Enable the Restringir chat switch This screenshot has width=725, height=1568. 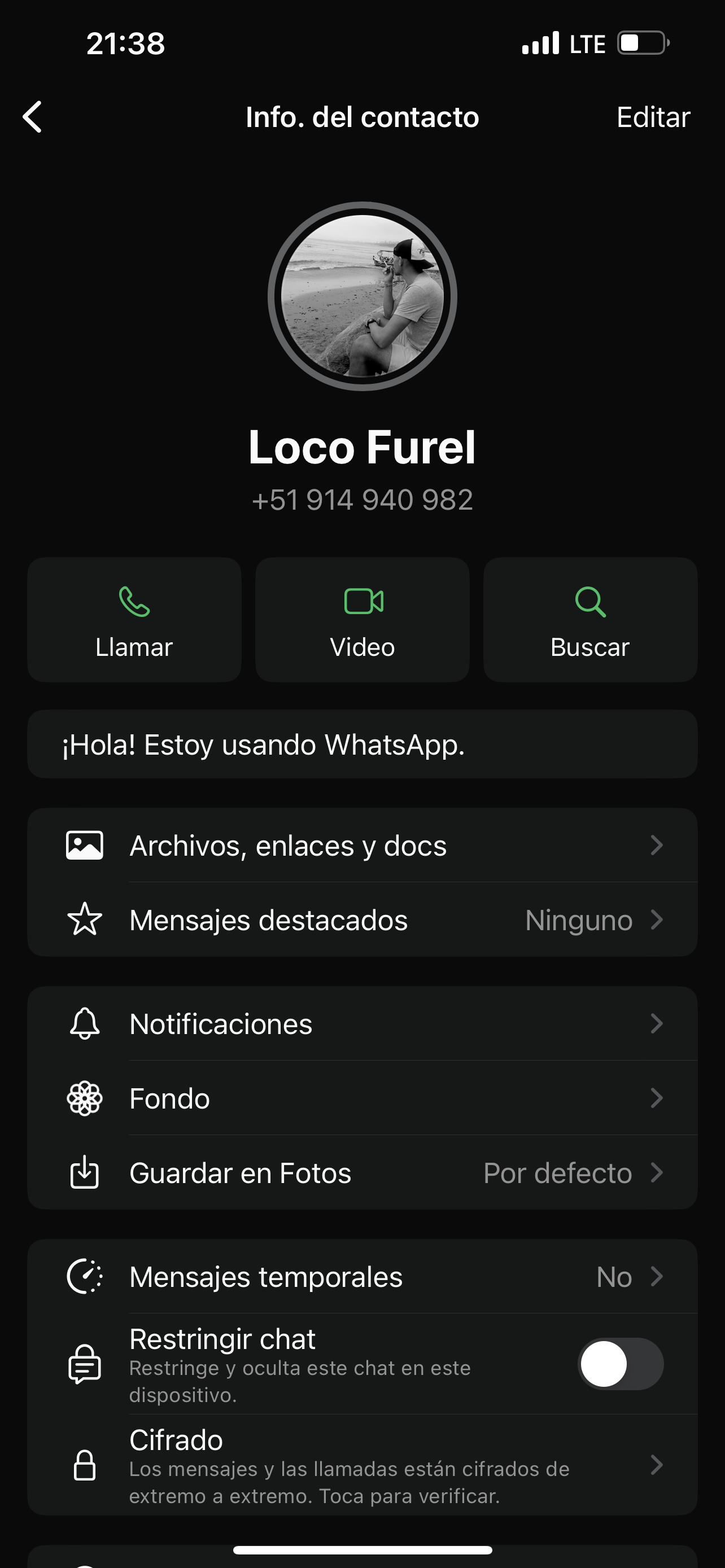pyautogui.click(x=619, y=1364)
